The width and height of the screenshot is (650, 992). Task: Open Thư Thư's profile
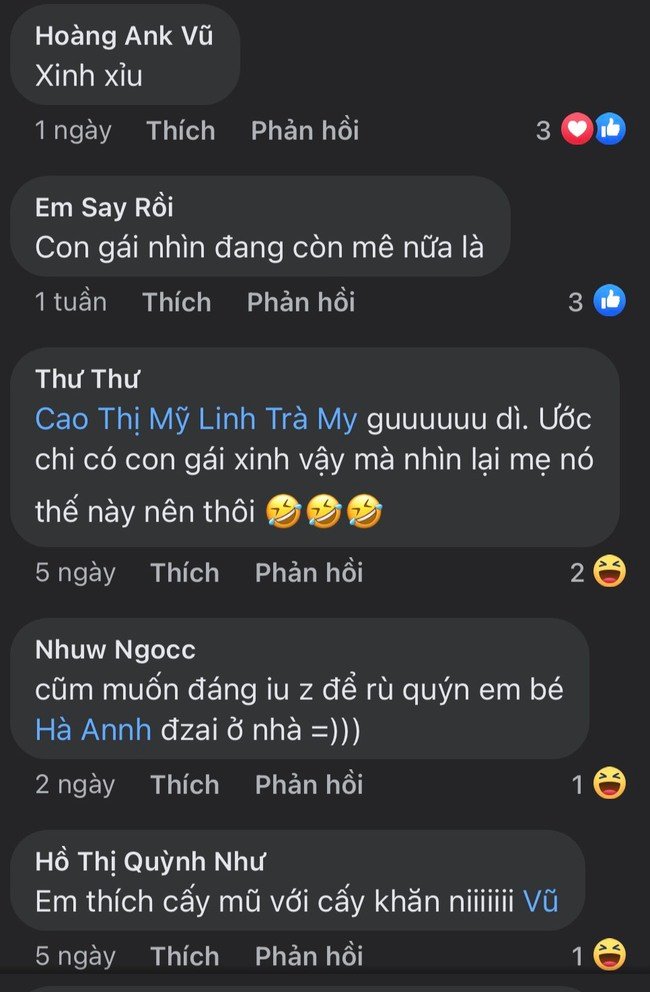click(x=87, y=380)
